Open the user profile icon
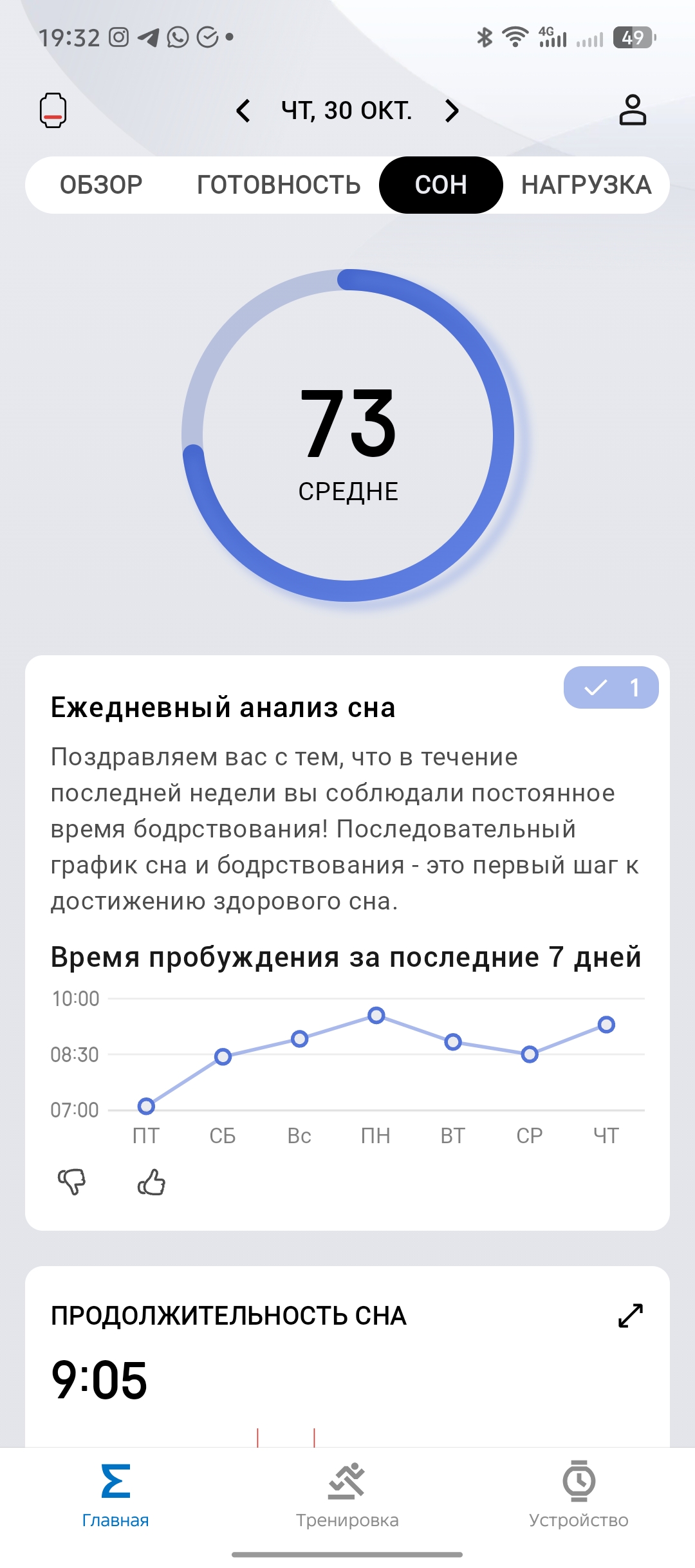Screen dimensions: 695x1568 click(632, 110)
